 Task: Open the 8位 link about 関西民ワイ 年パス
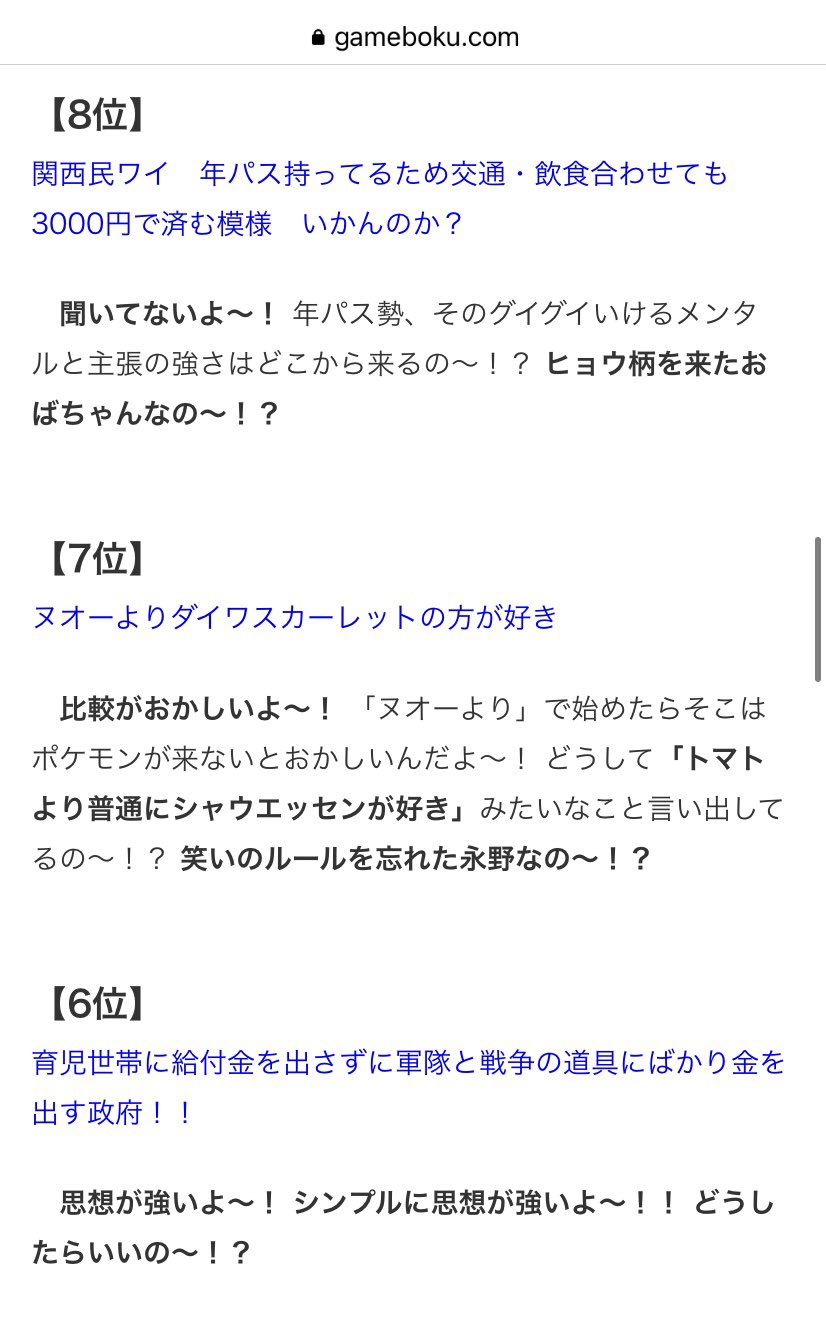click(x=379, y=175)
